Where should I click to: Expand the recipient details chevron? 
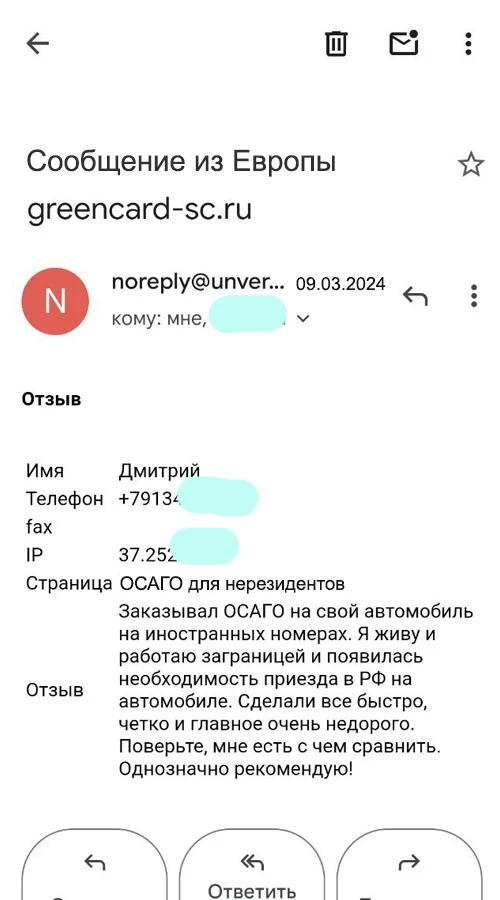point(303,318)
